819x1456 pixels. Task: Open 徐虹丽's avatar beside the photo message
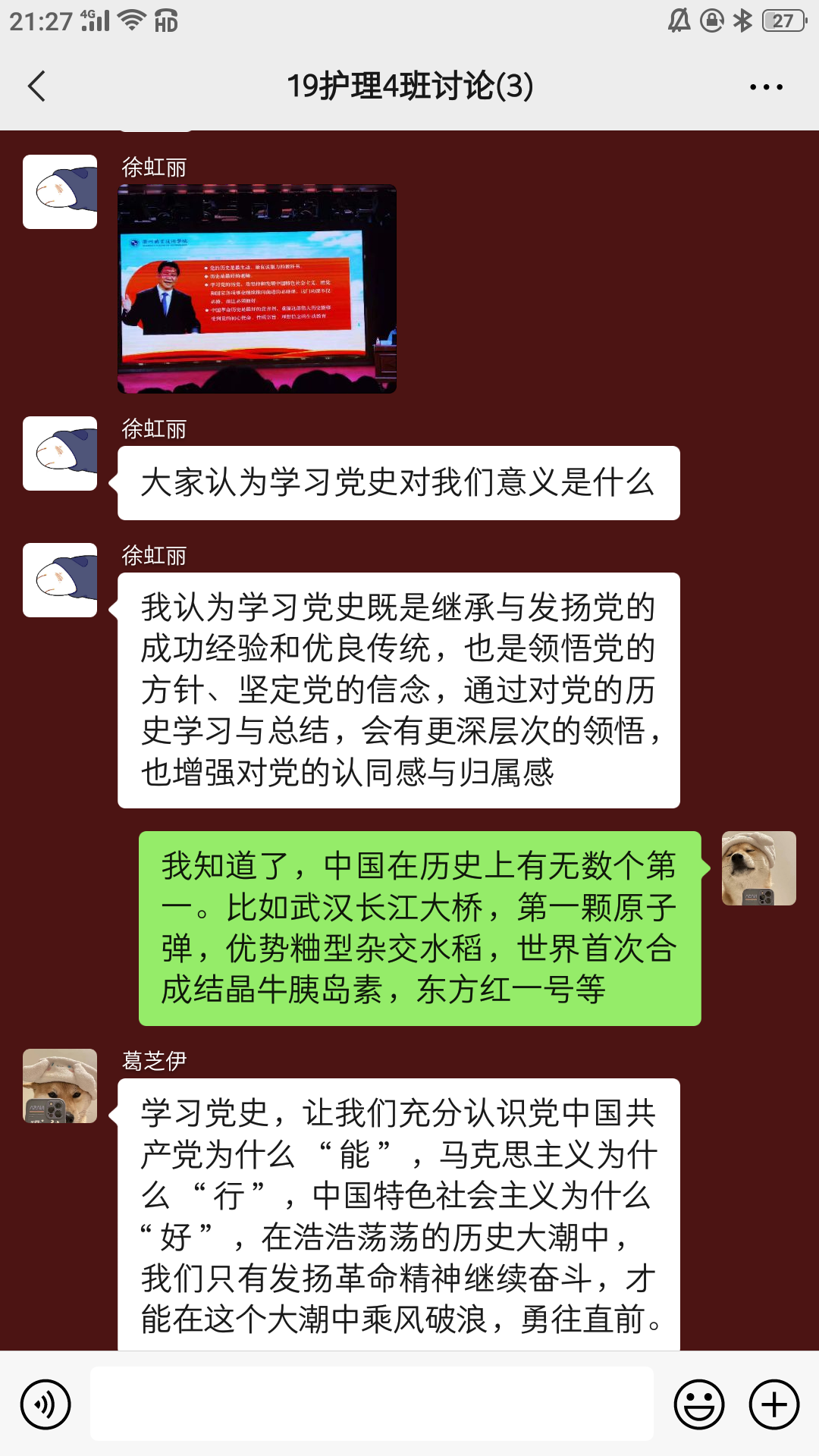[x=60, y=192]
